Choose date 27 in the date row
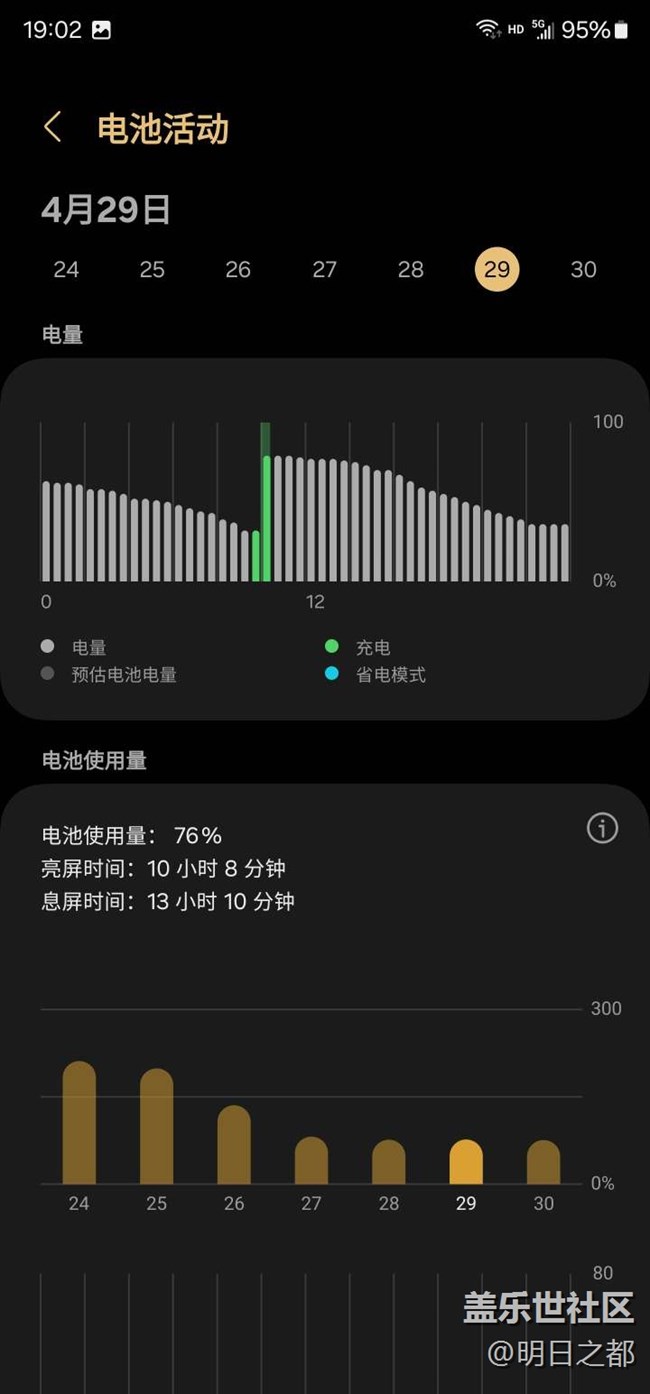650x1394 pixels. tap(325, 269)
